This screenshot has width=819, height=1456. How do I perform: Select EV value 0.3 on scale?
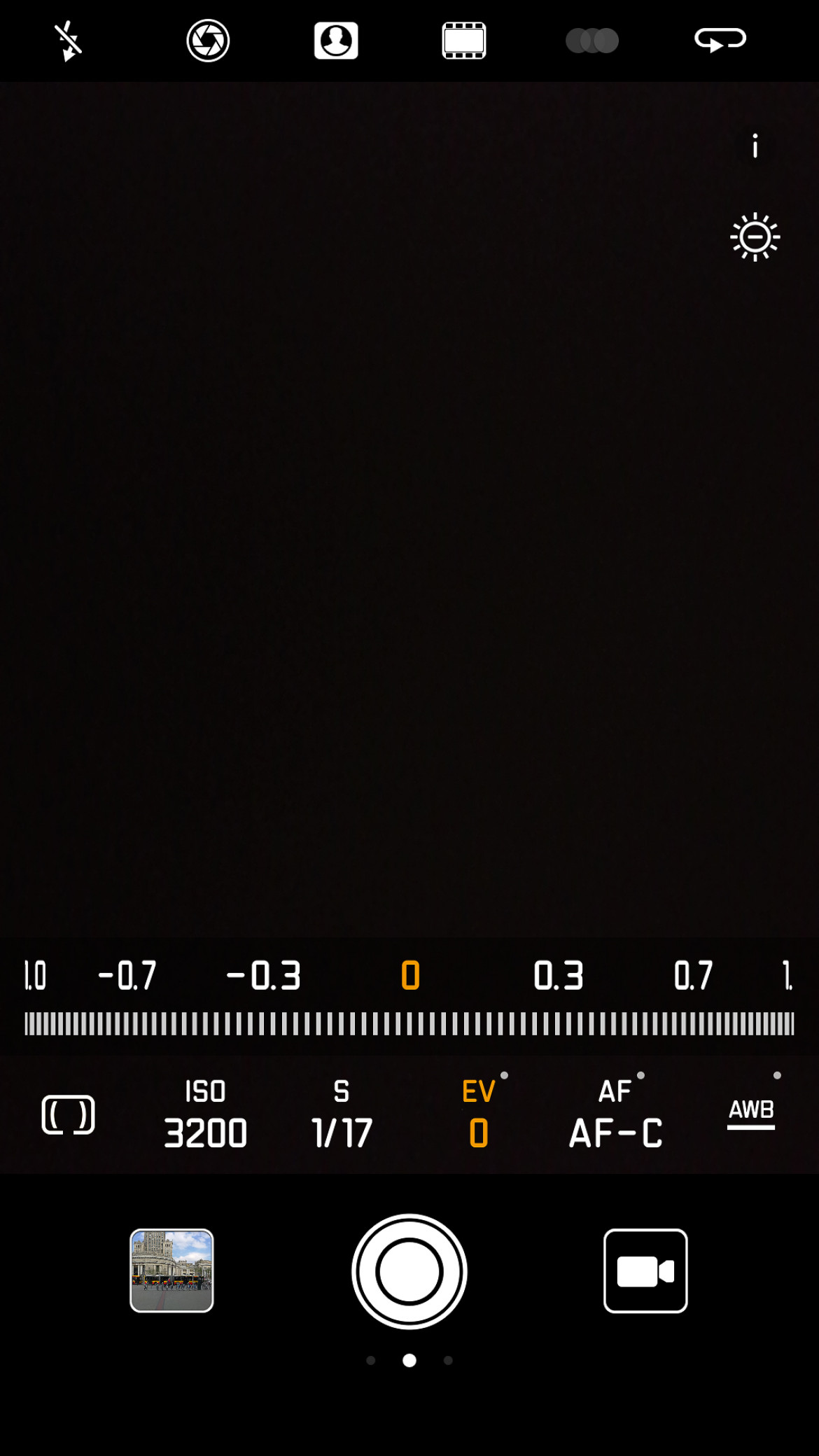[558, 975]
